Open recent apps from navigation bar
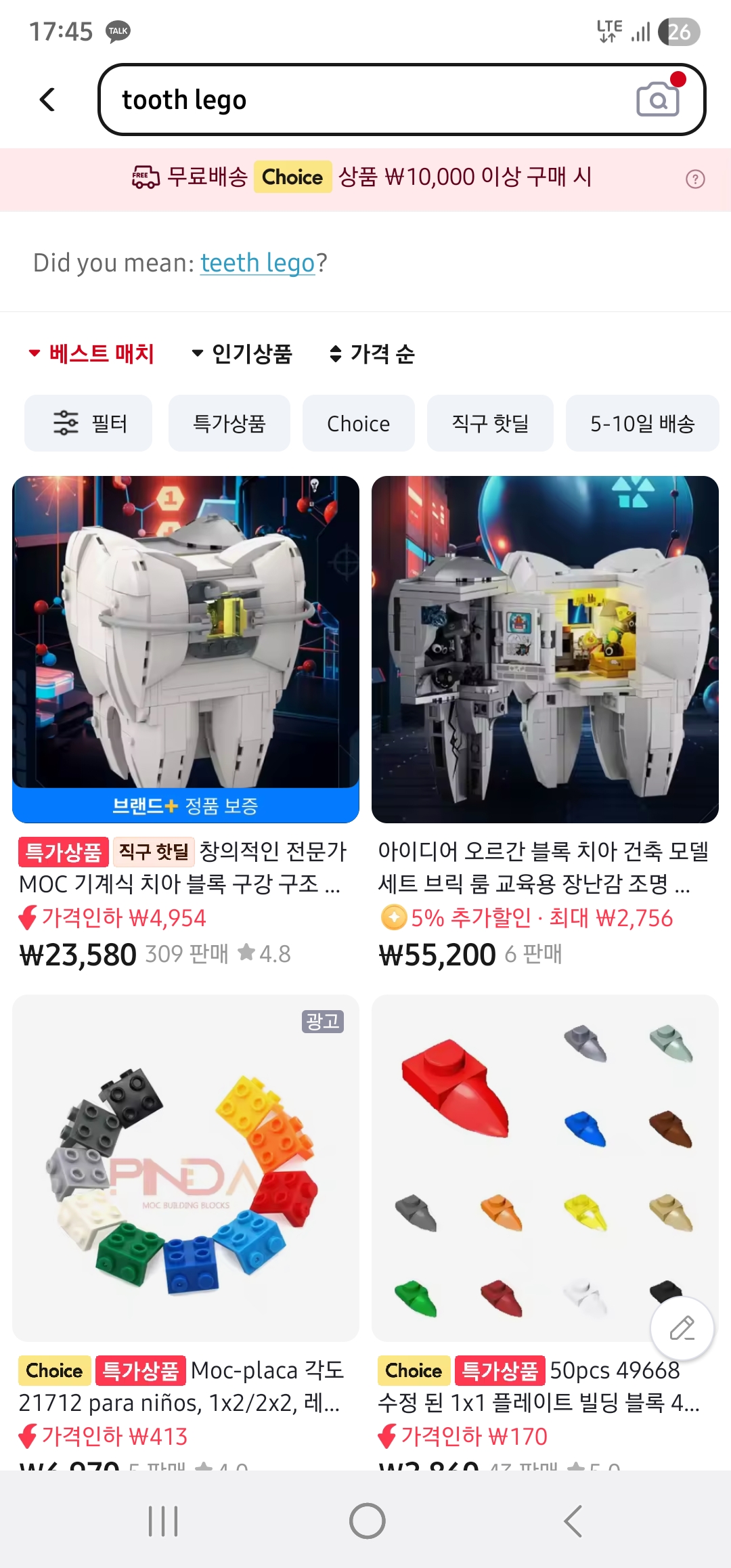 click(x=163, y=1521)
